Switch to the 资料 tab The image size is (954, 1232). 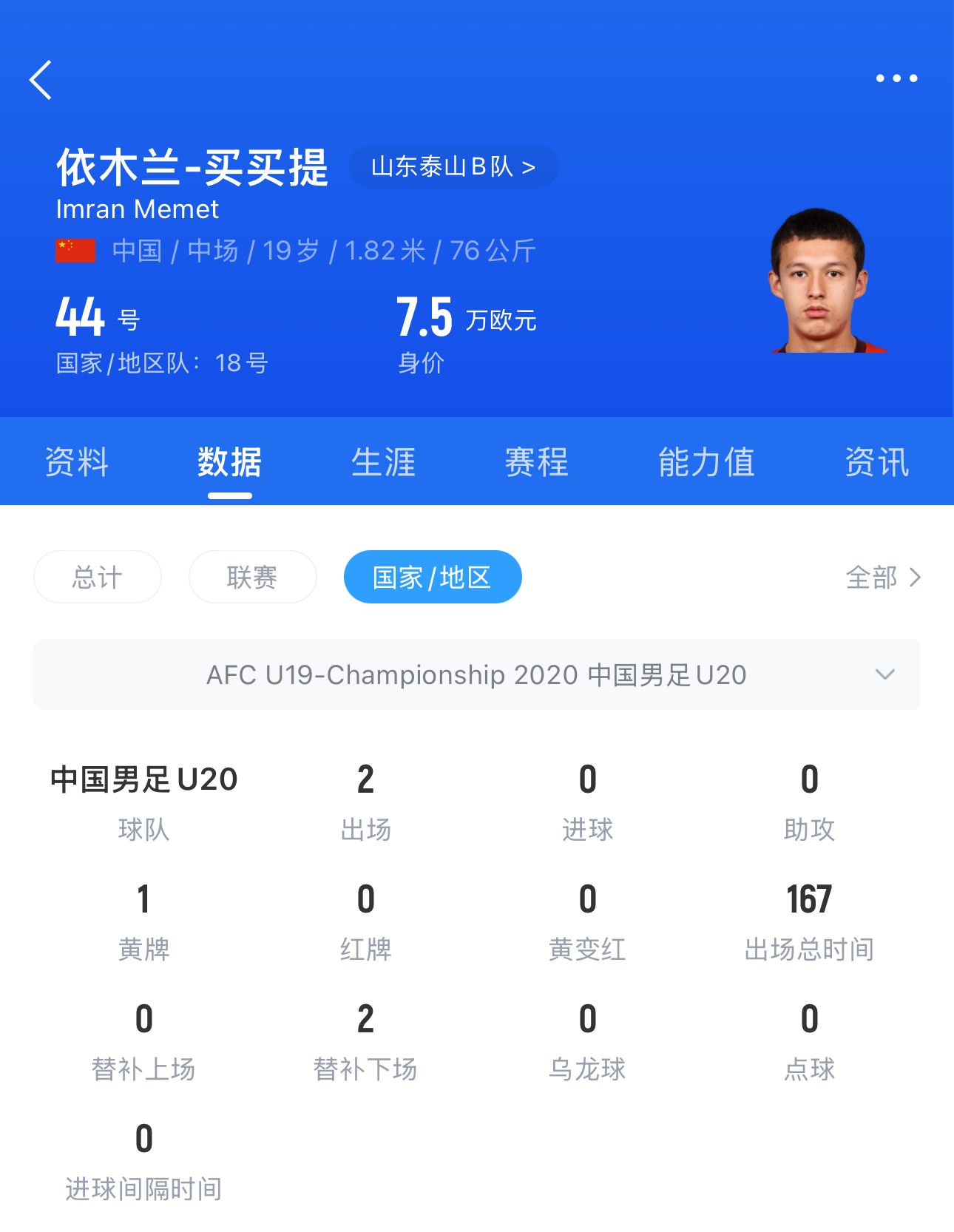pyautogui.click(x=76, y=462)
